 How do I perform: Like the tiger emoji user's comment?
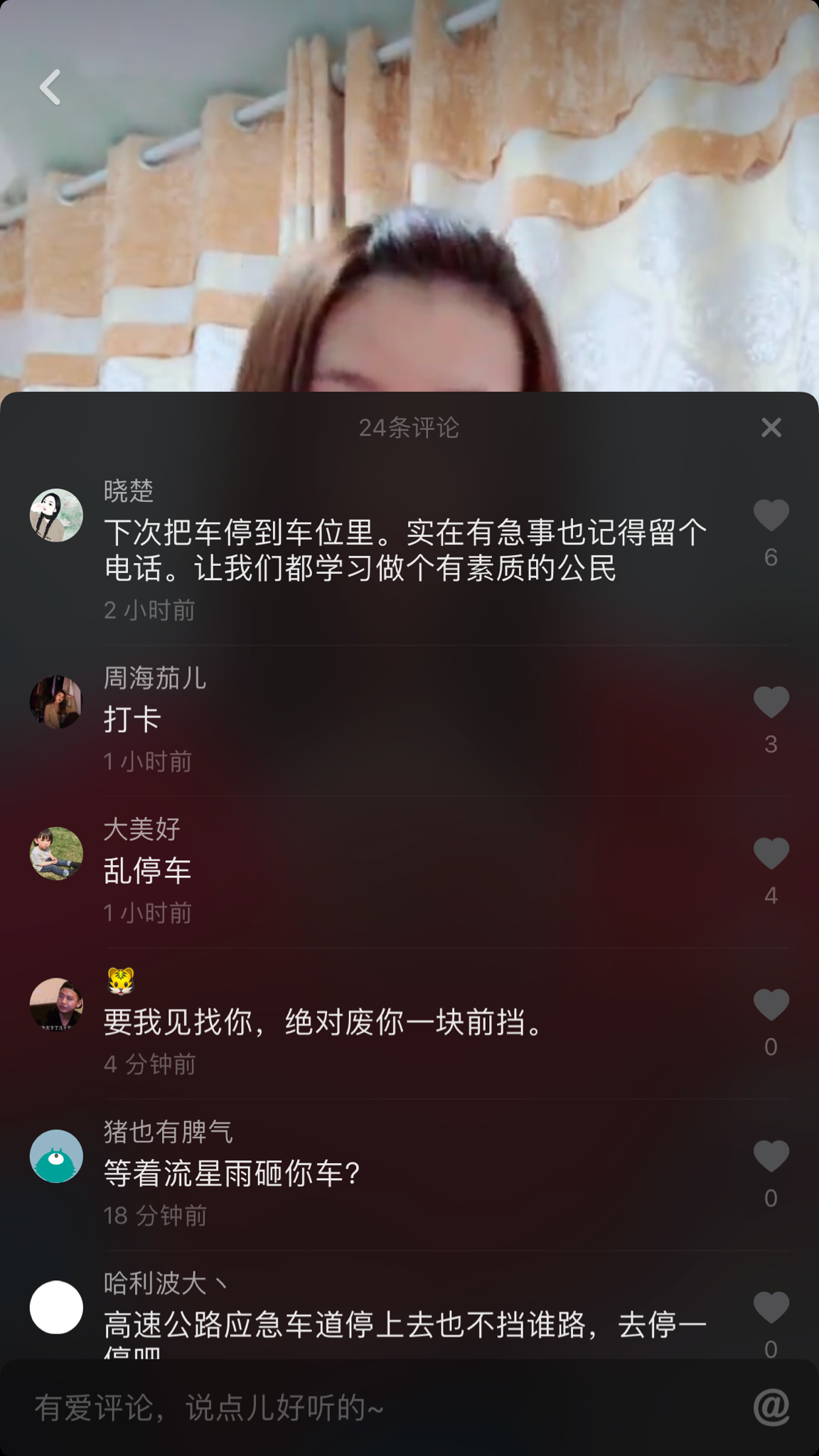tap(771, 1006)
